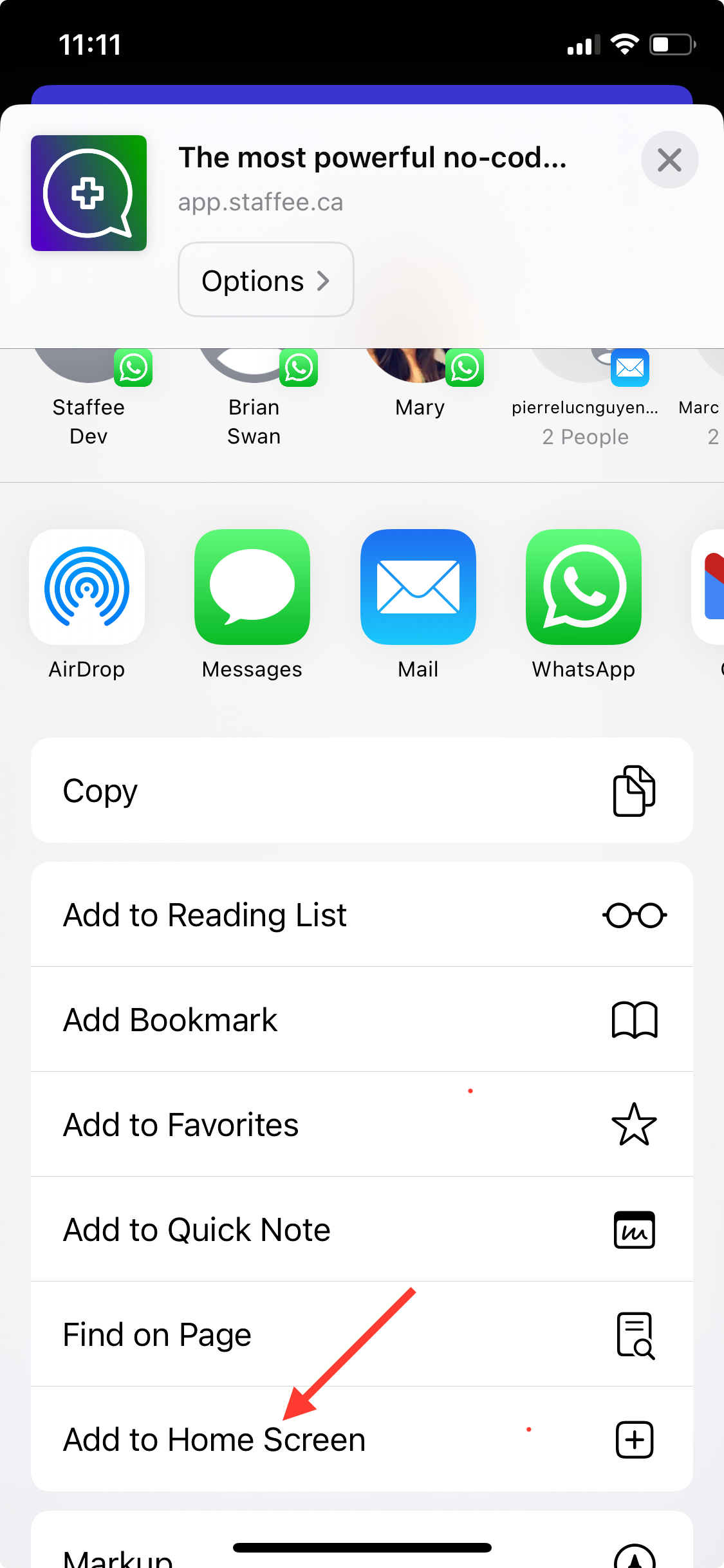Share through Messages app
The image size is (724, 1568).
coord(252,588)
